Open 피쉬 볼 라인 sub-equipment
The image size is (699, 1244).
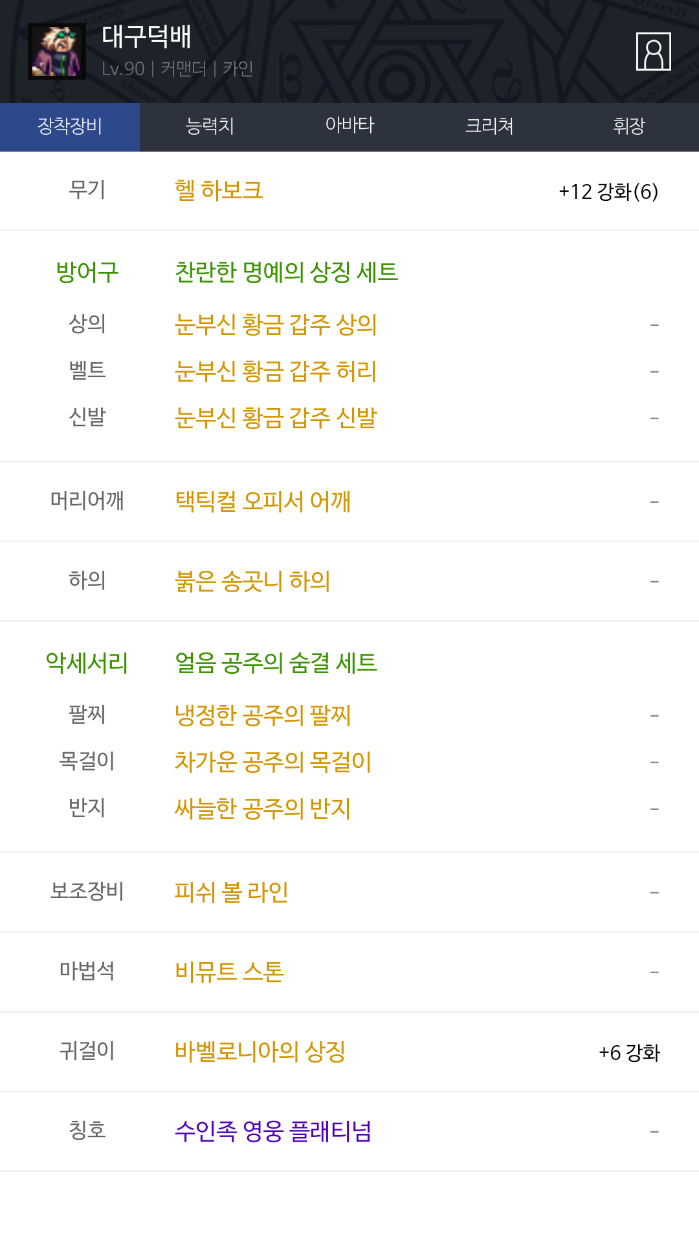click(231, 892)
